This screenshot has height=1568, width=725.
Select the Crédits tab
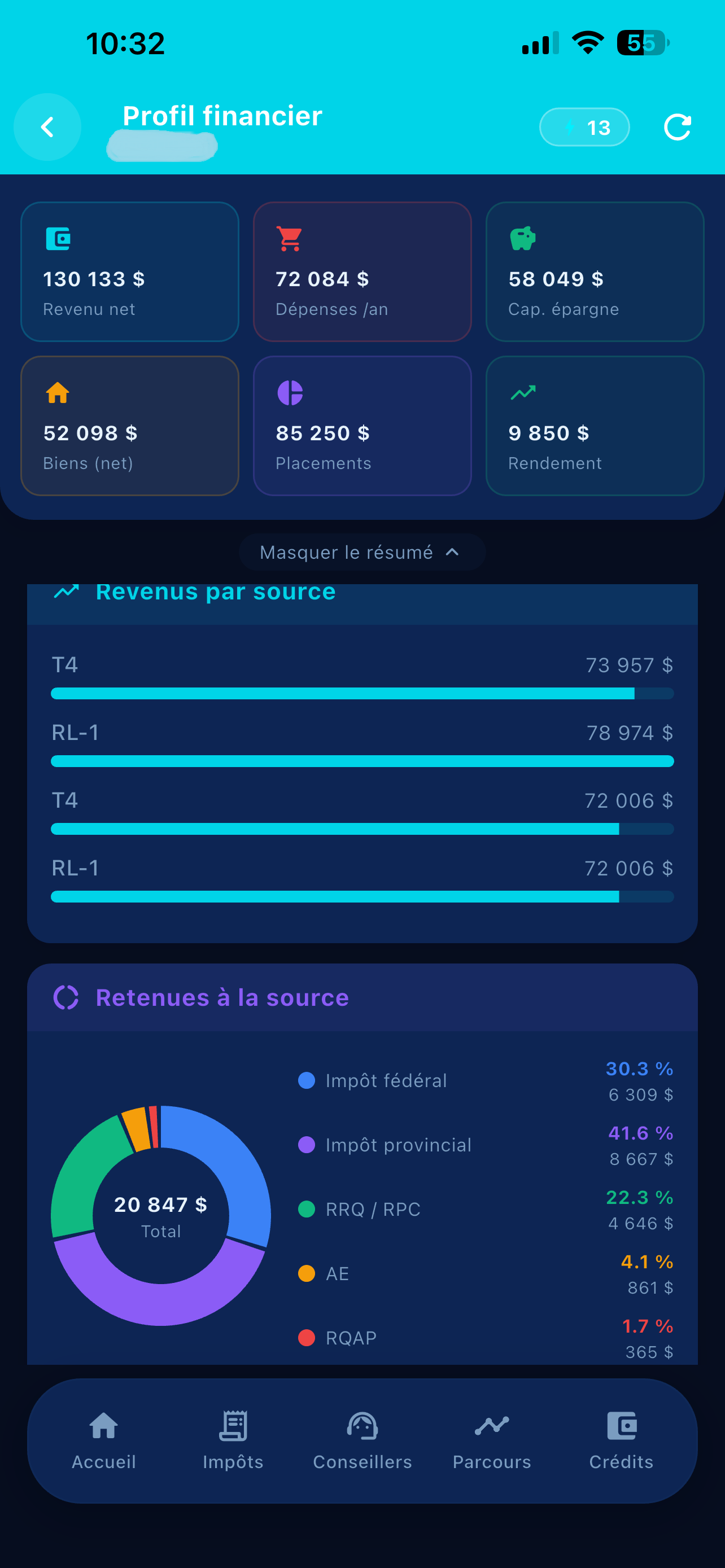621,1441
